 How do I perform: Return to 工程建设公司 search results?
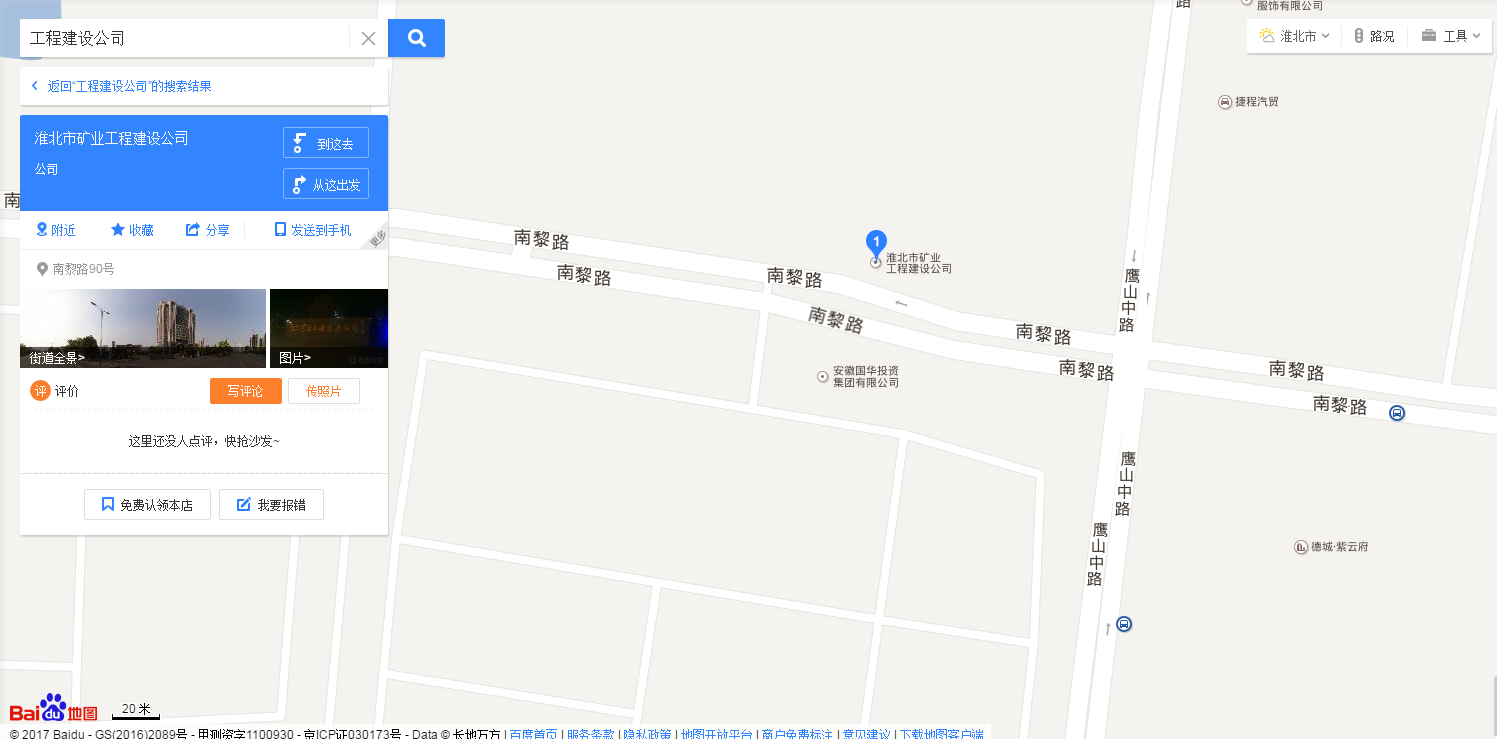pyautogui.click(x=128, y=87)
